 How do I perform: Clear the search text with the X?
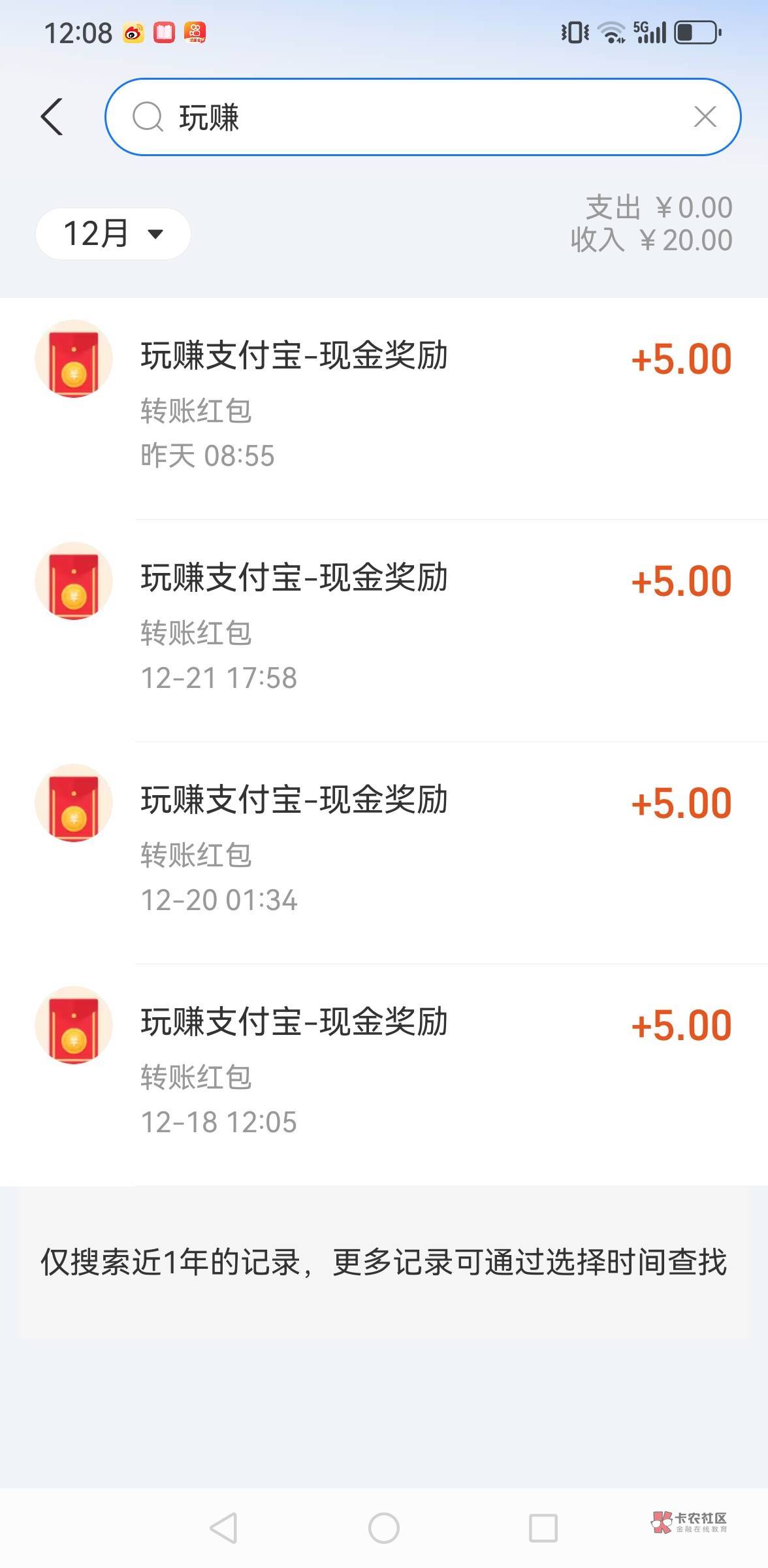click(x=705, y=117)
